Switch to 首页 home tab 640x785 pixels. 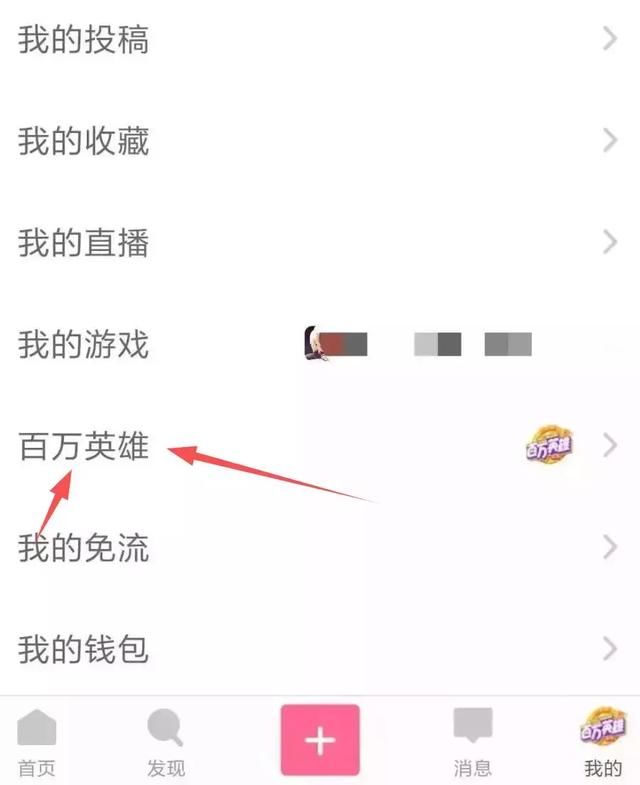pyautogui.click(x=37, y=742)
